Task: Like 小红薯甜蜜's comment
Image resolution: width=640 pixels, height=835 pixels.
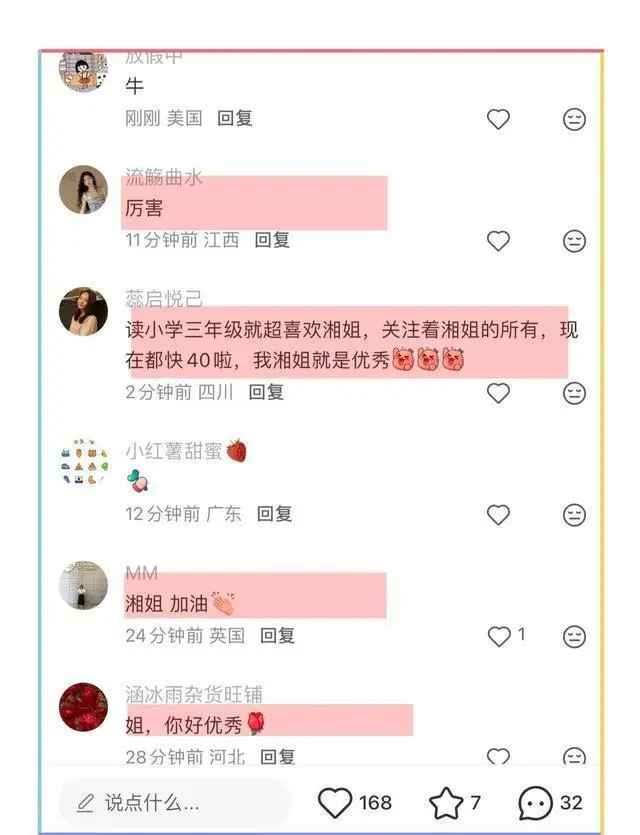Action: (x=498, y=515)
